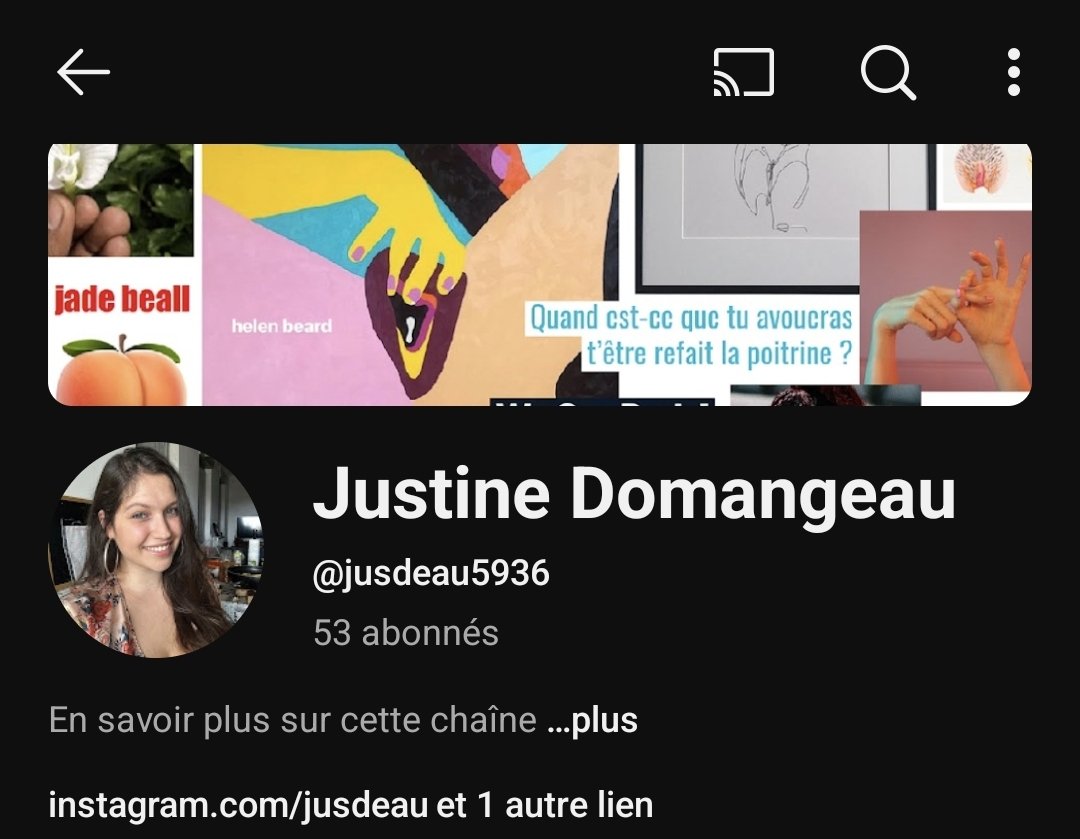Open the three-dot overflow menu
Screen dimensions: 1080x839
click(x=1013, y=73)
